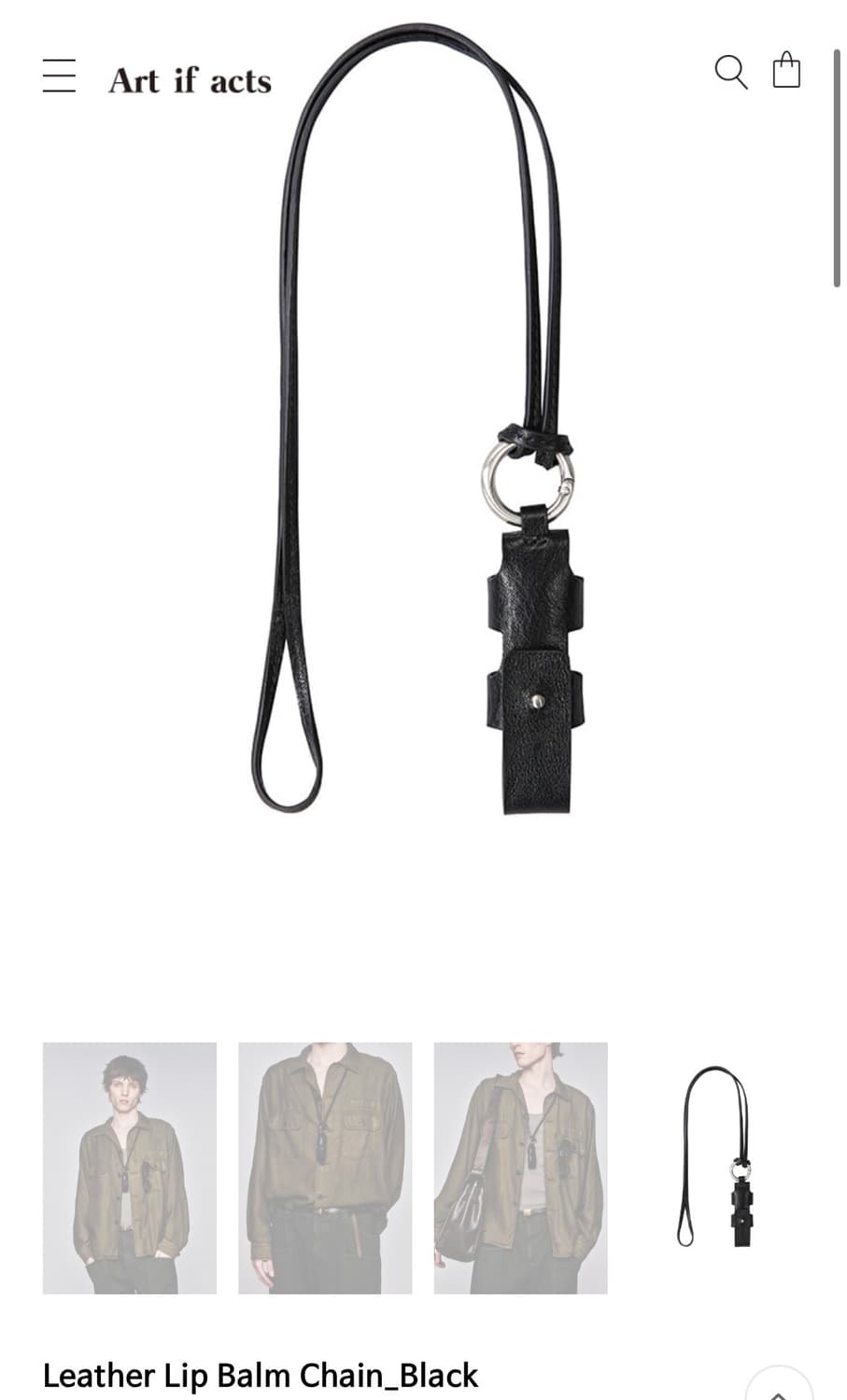
Task: Open the Leather Lip Balm Chain_Black product title
Action: (262, 1376)
